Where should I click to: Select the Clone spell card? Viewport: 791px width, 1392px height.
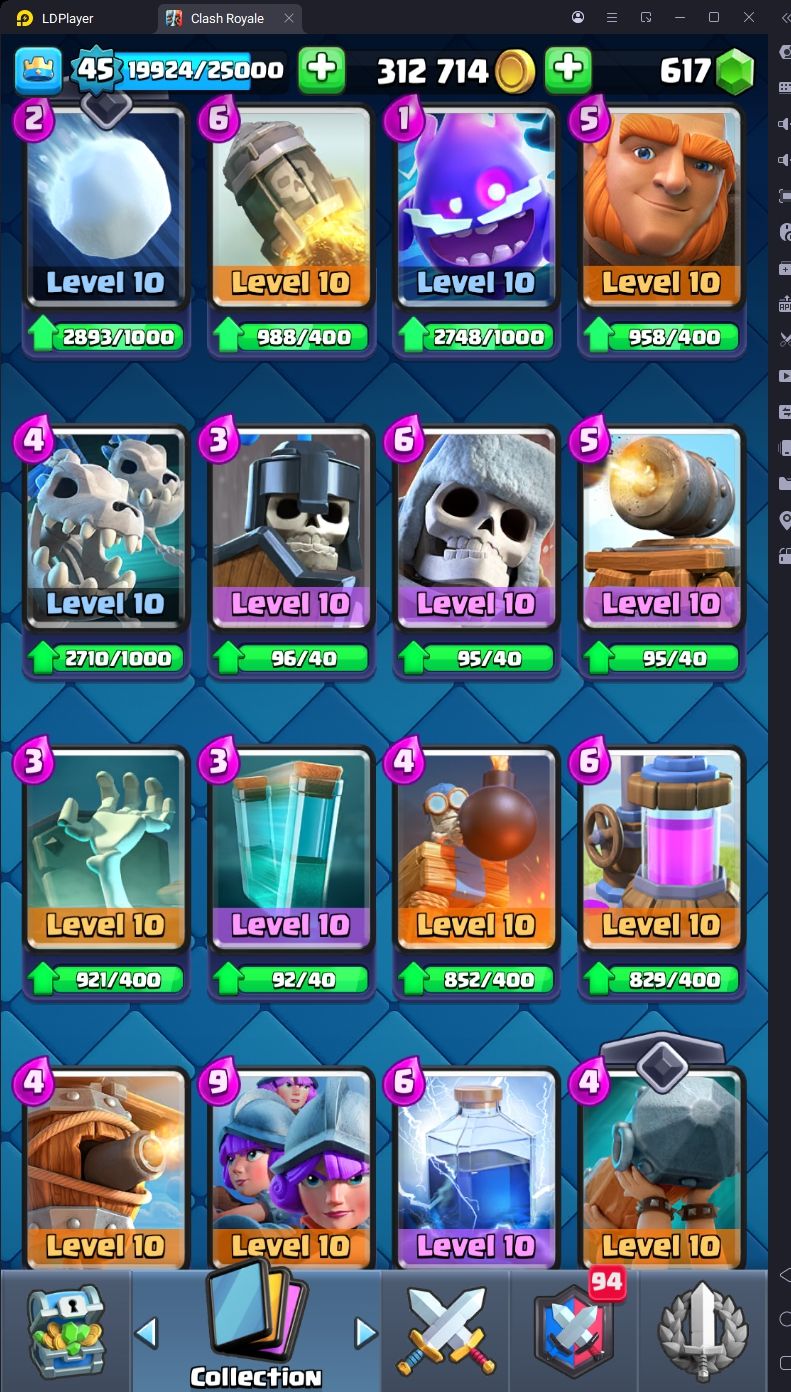point(290,849)
